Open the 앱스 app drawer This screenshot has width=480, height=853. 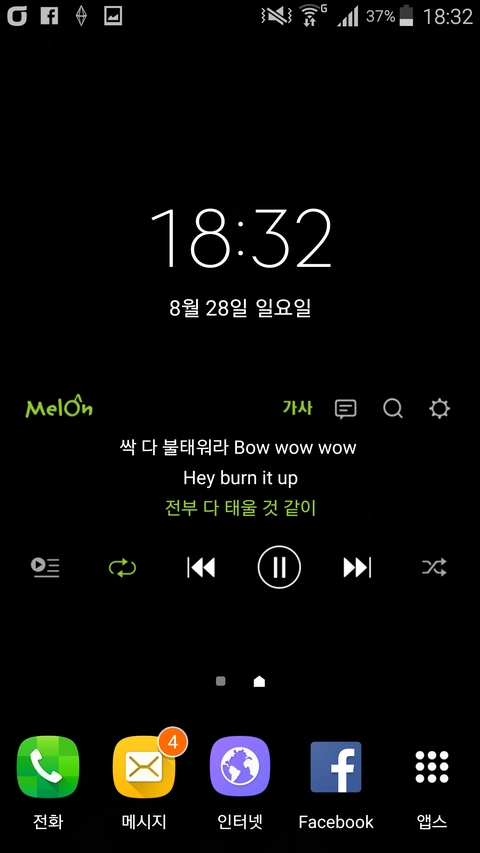coord(432,783)
